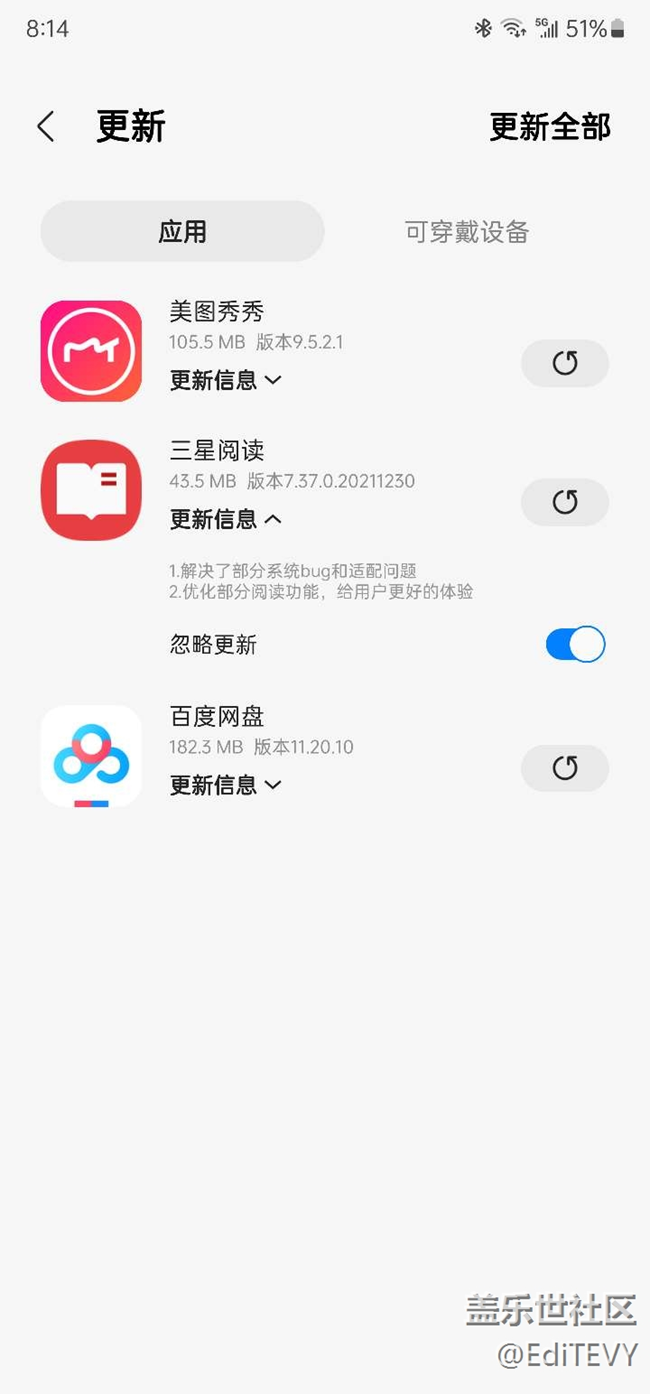Update 美图秀秀 with its refresh button
650x1394 pixels.
coord(565,363)
